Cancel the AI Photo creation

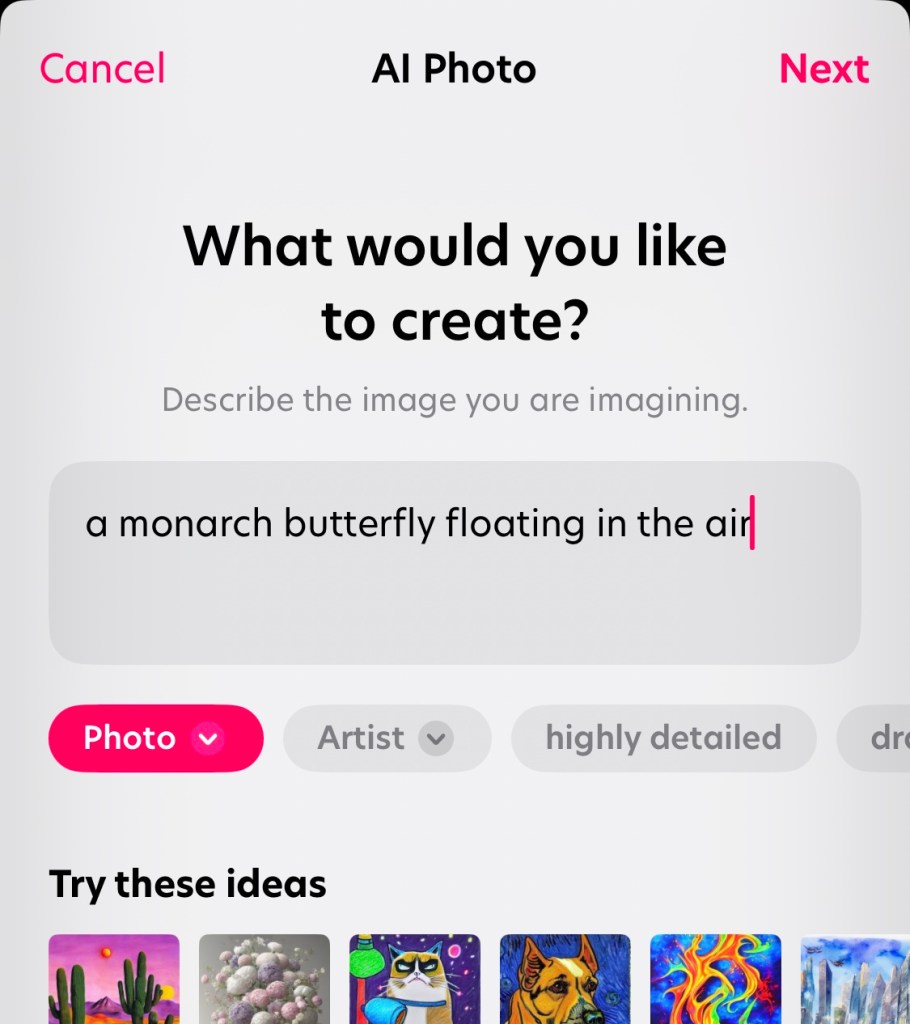[x=102, y=69]
